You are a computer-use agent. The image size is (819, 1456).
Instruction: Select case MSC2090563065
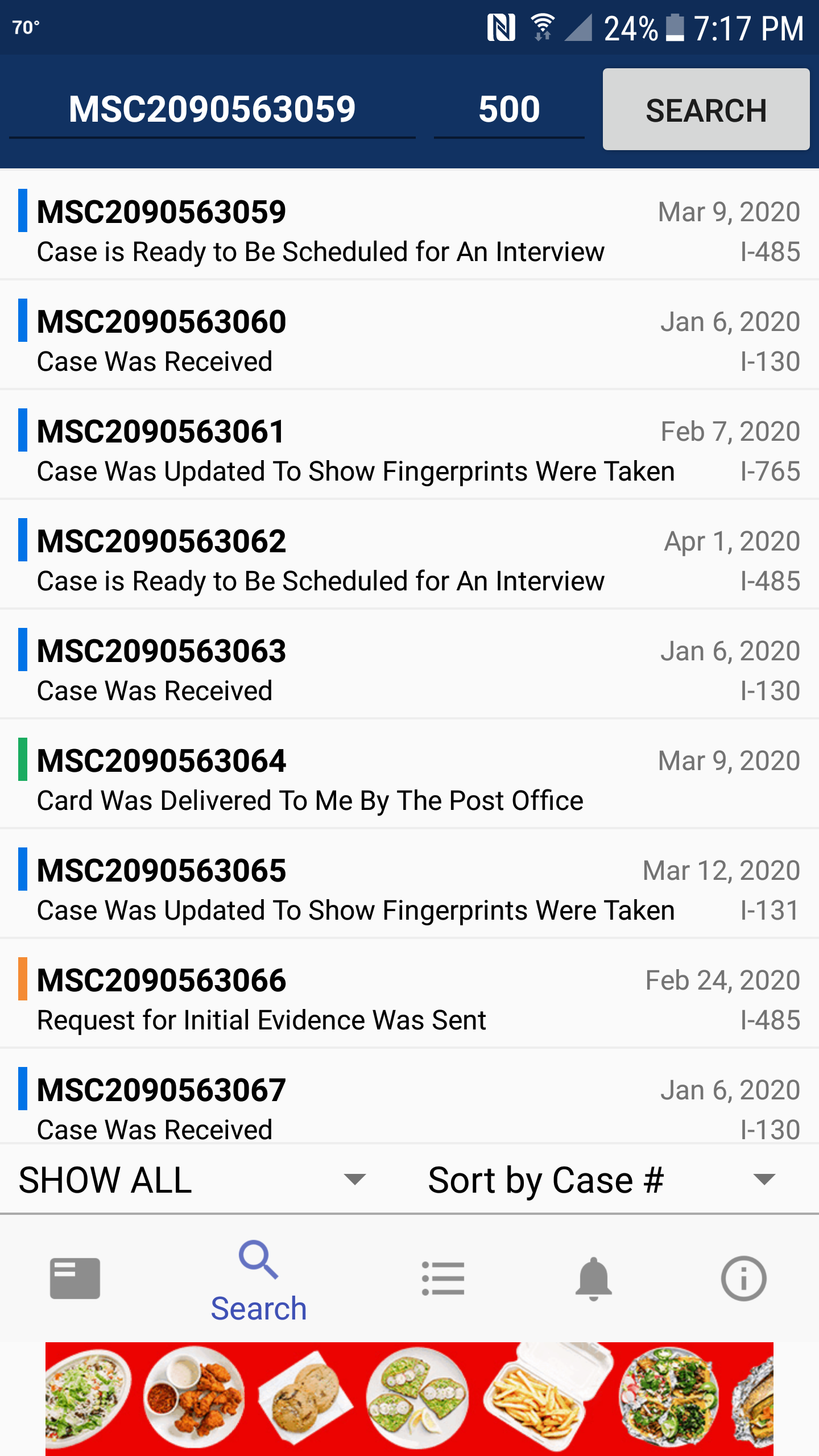point(409,883)
